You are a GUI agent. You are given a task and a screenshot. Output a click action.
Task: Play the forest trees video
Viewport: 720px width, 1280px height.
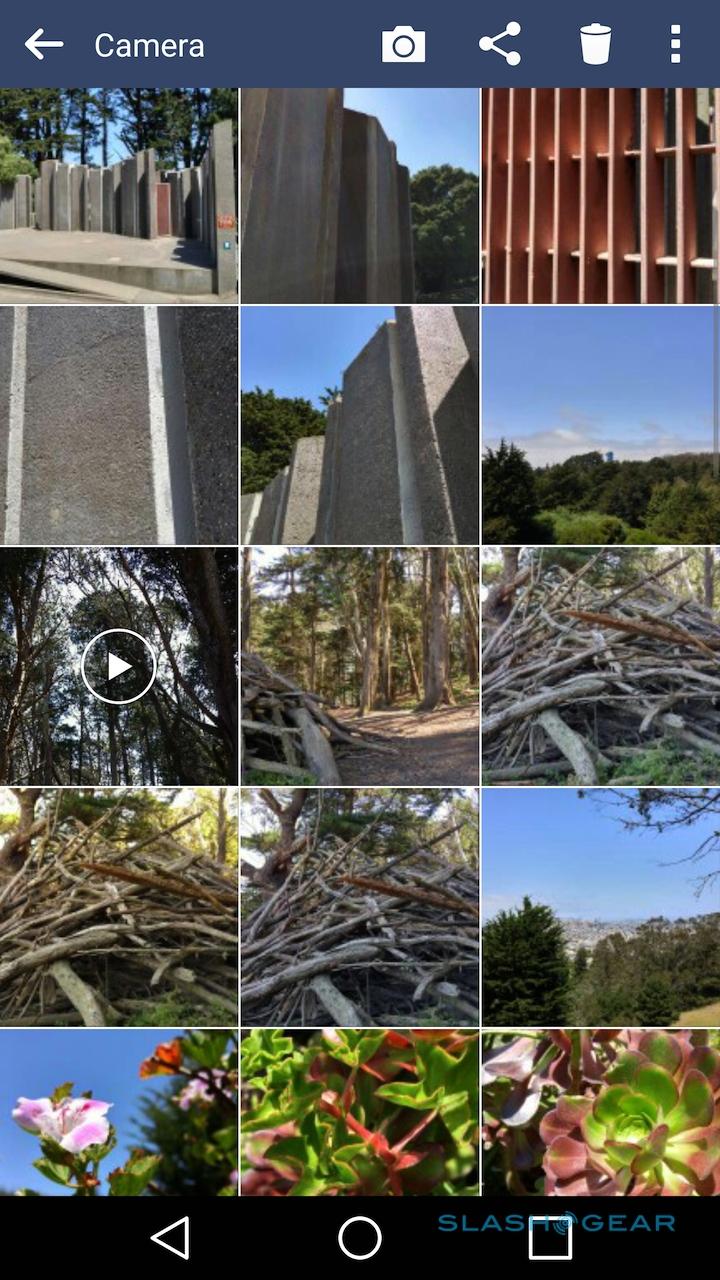click(x=118, y=666)
